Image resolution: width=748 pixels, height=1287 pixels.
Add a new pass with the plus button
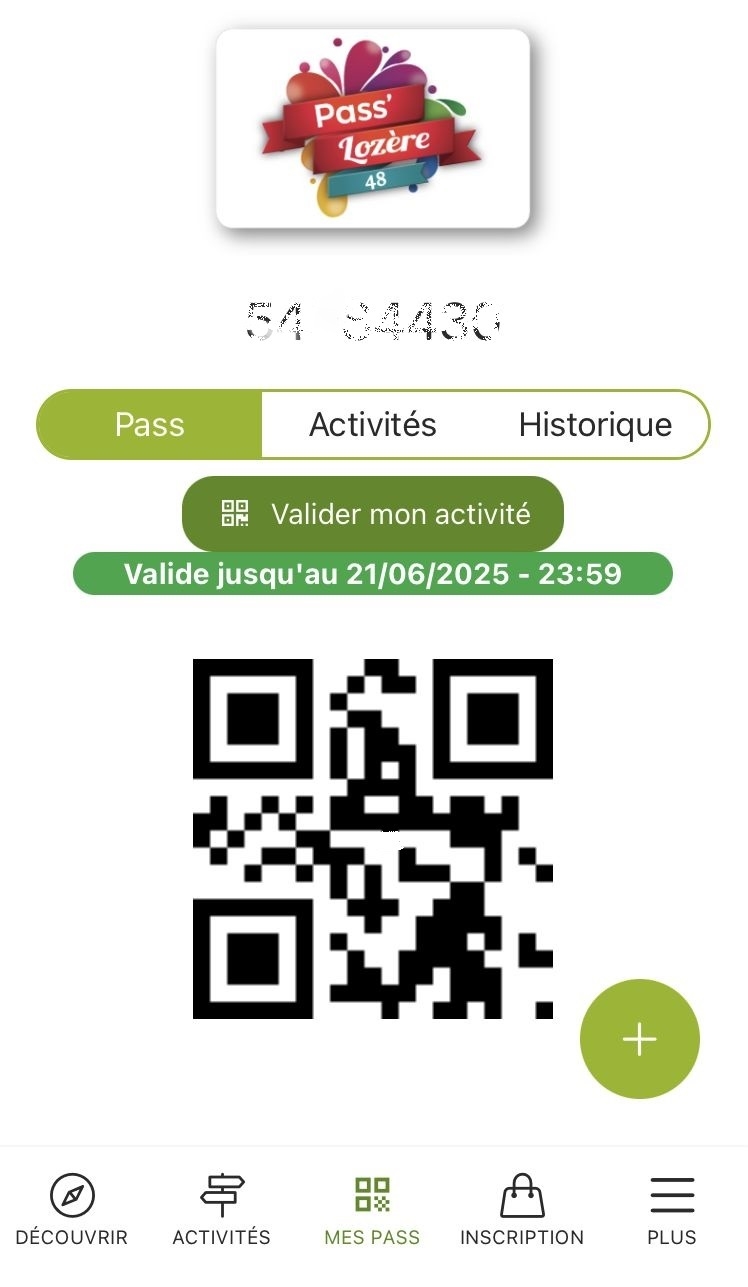click(640, 1039)
